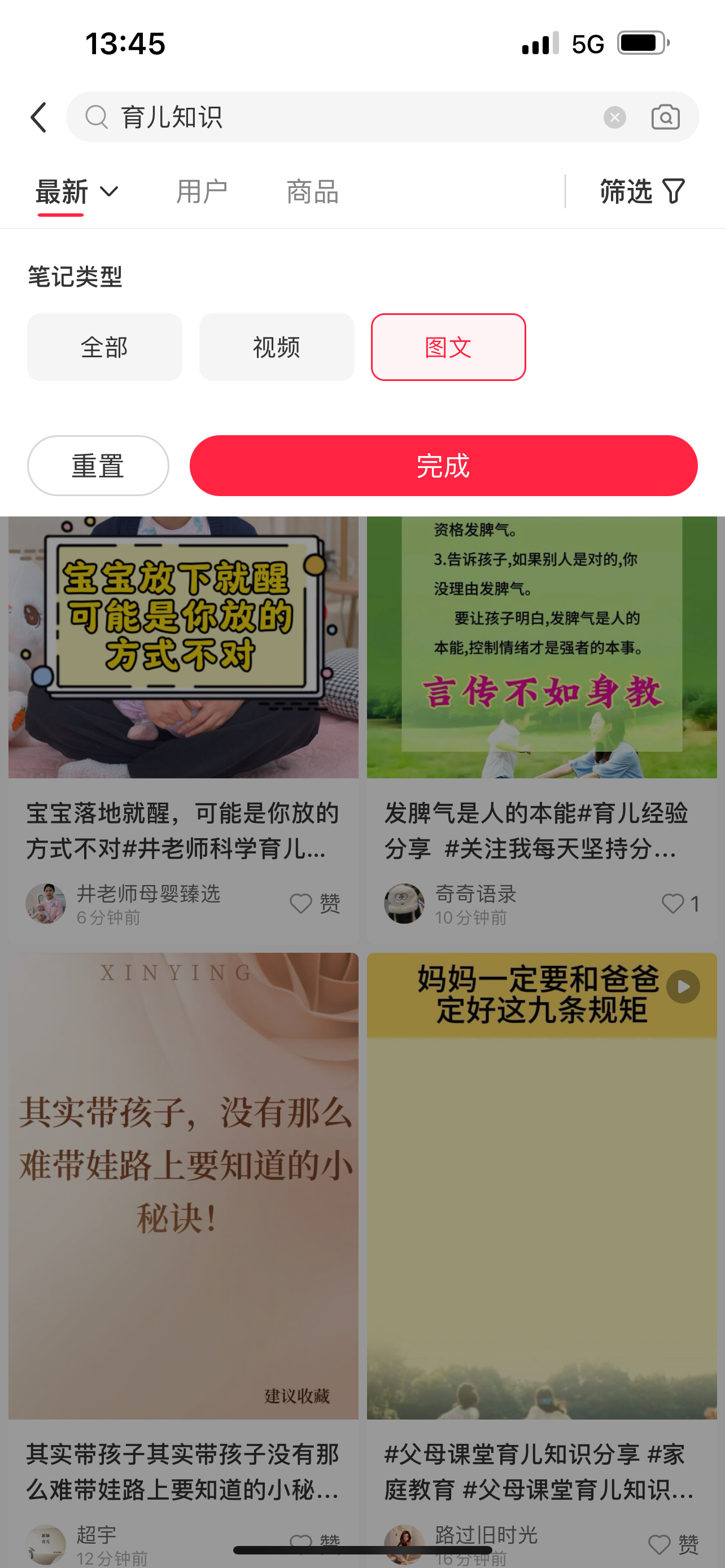725x1568 pixels.
Task: Open the 妈妈一定要和爸爸定好这九条规矩 video
Action: [540, 1187]
